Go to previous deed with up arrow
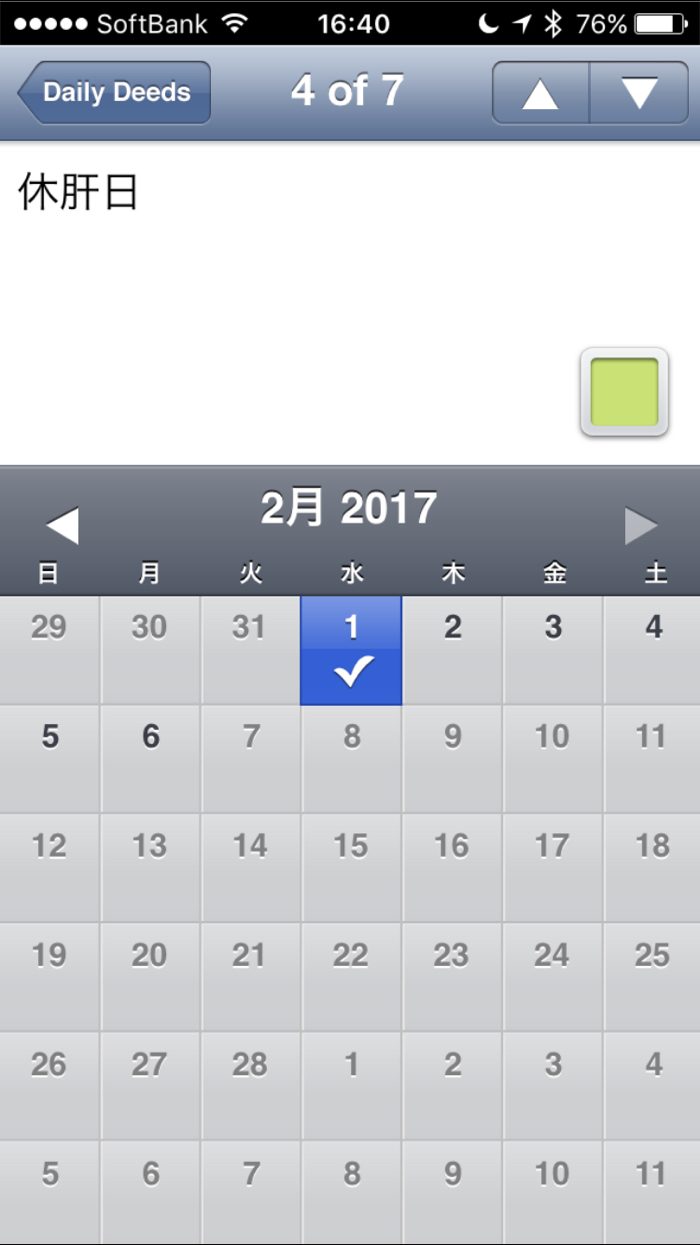700x1245 pixels. (540, 92)
